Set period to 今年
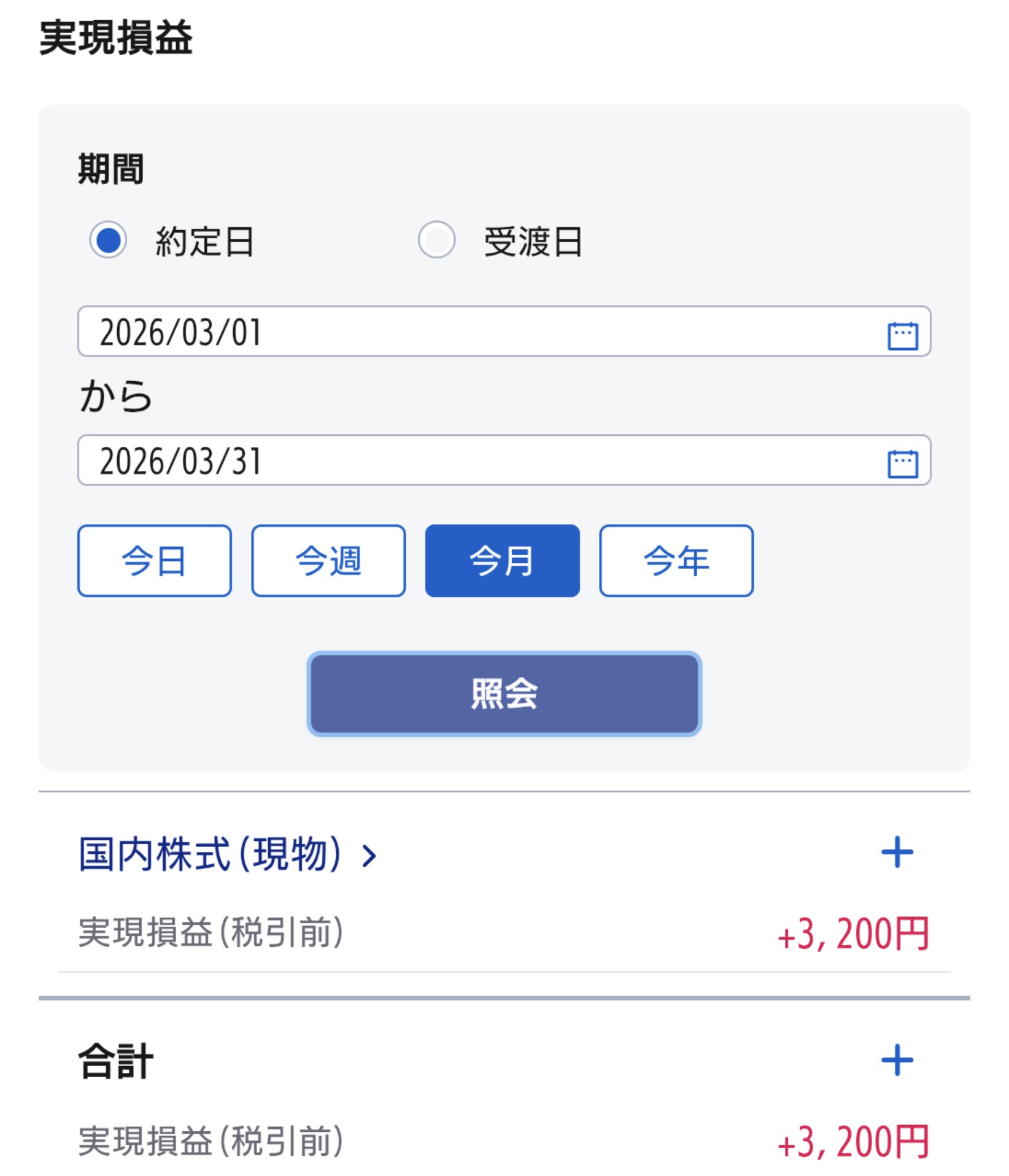Viewport: 1009px width, 1176px height. [676, 560]
